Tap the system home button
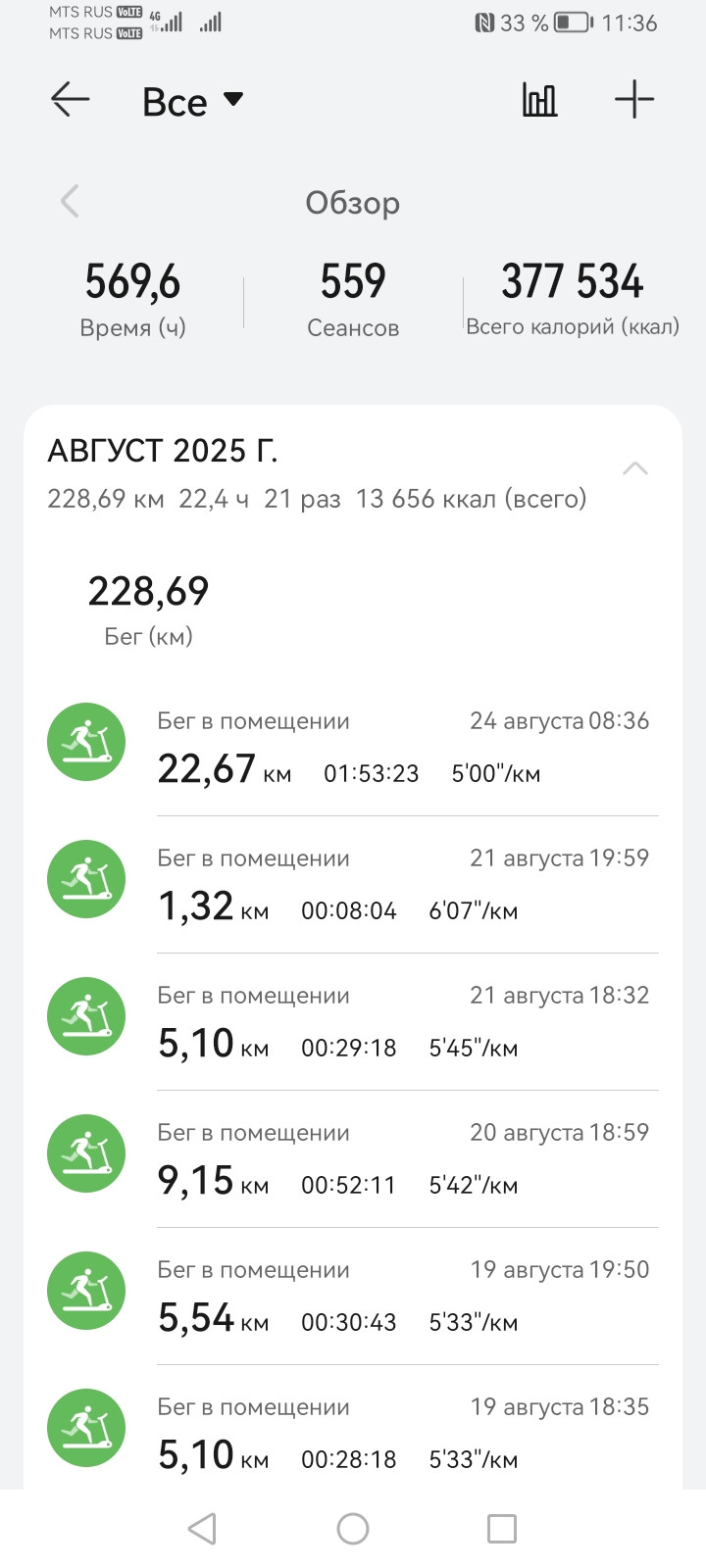Viewport: 706px width, 1568px height. [x=353, y=1529]
